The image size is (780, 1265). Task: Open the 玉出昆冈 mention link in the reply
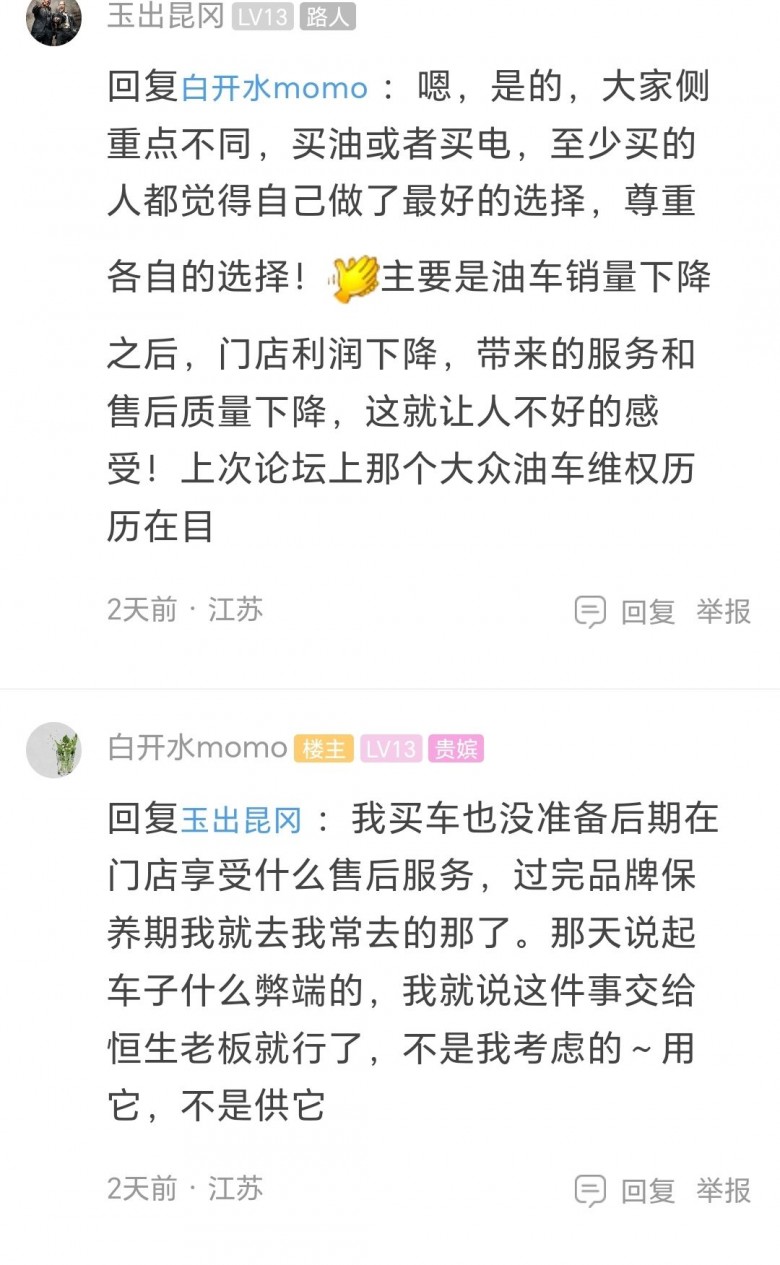click(241, 819)
